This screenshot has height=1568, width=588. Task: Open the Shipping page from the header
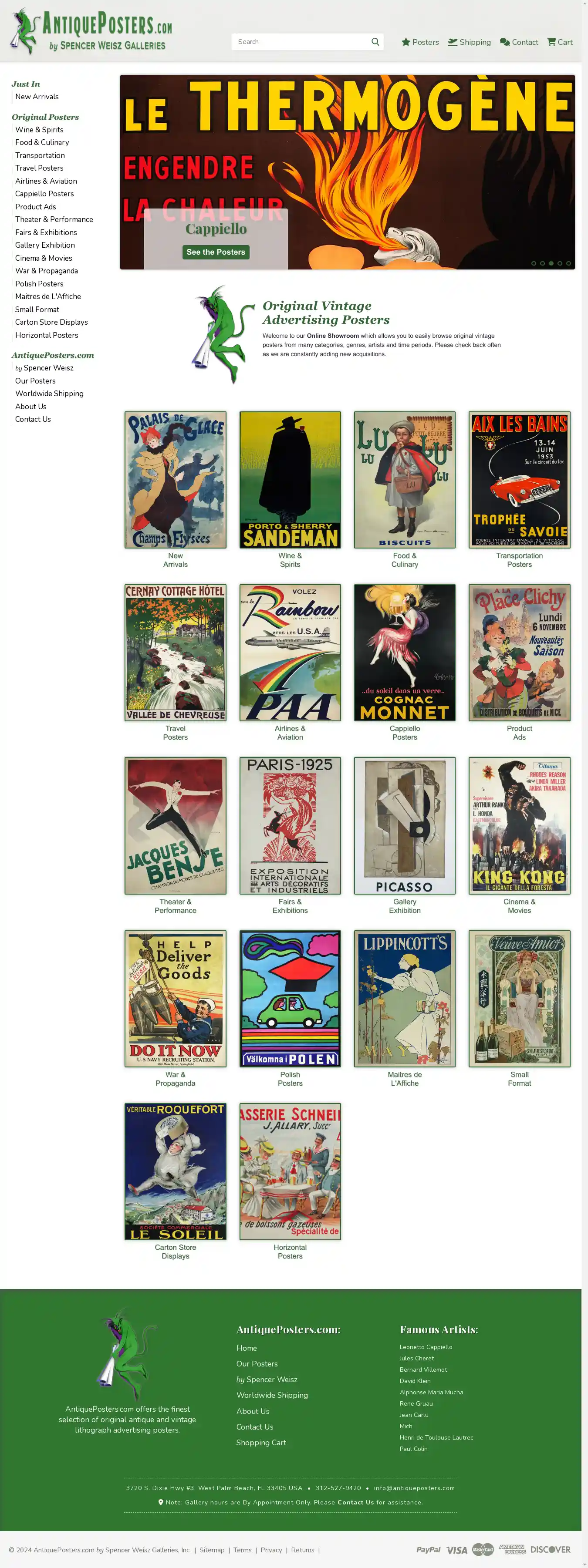point(469,42)
